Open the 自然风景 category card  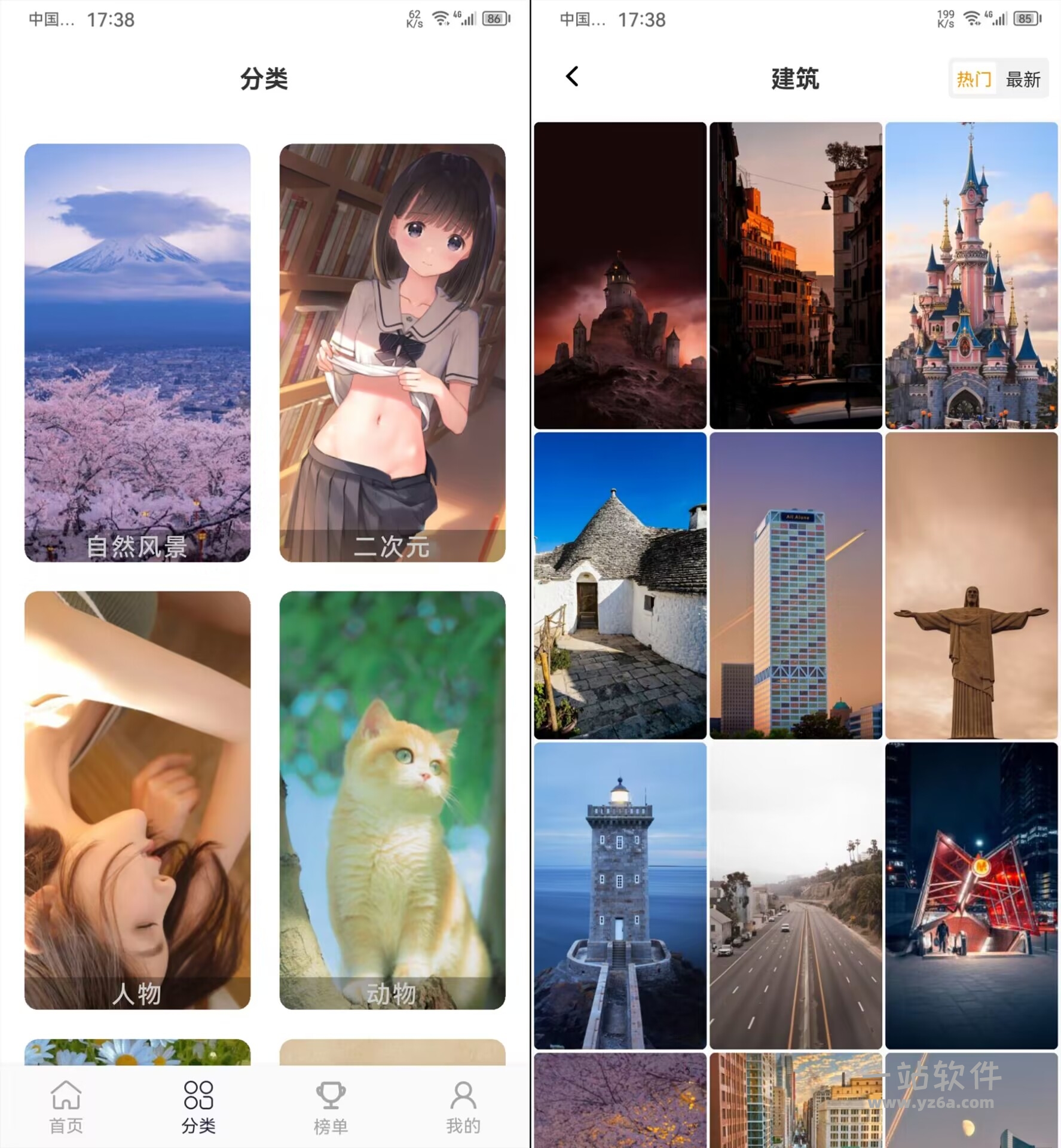137,353
